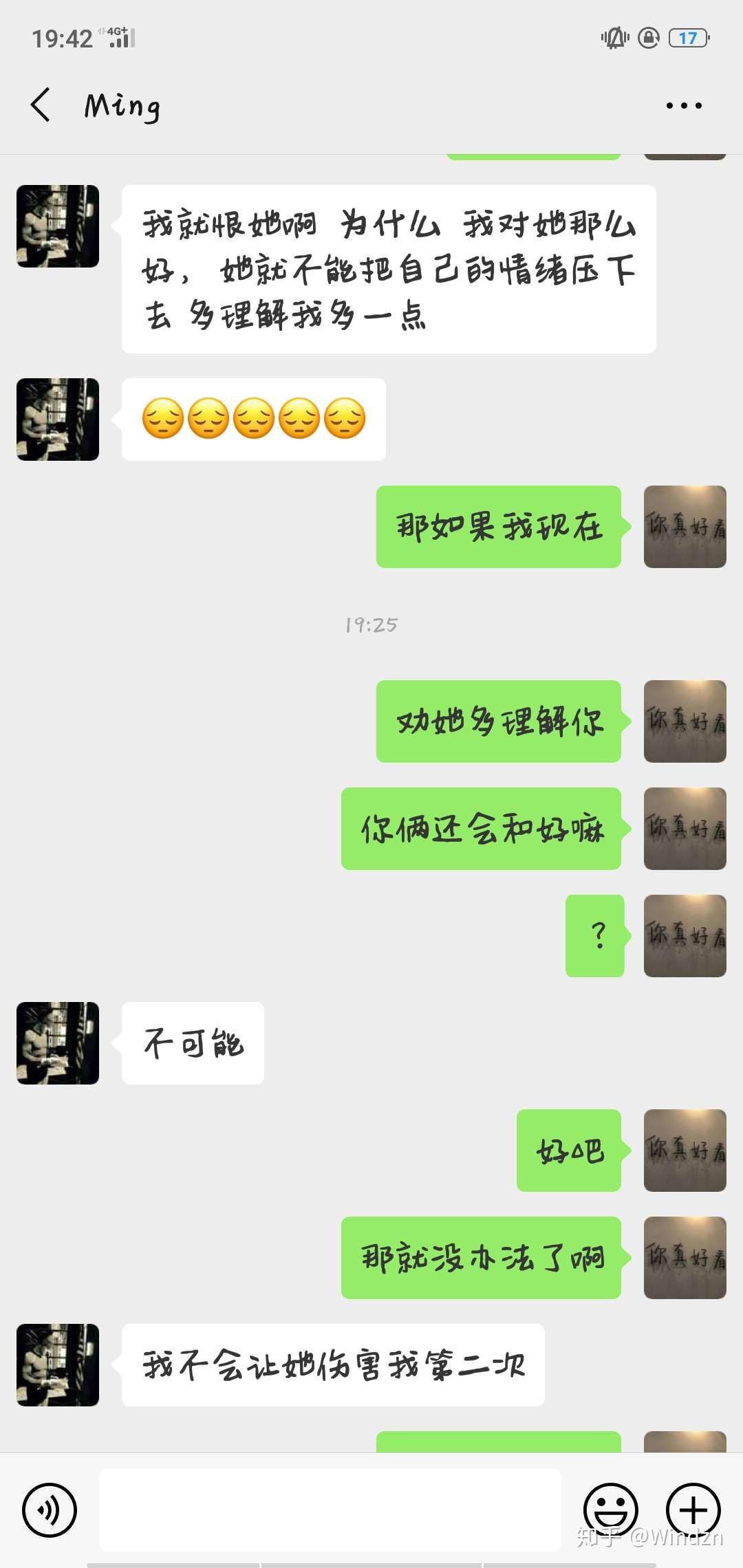The image size is (743, 1568).
Task: Open the emoji sticker panel
Action: click(x=610, y=1510)
